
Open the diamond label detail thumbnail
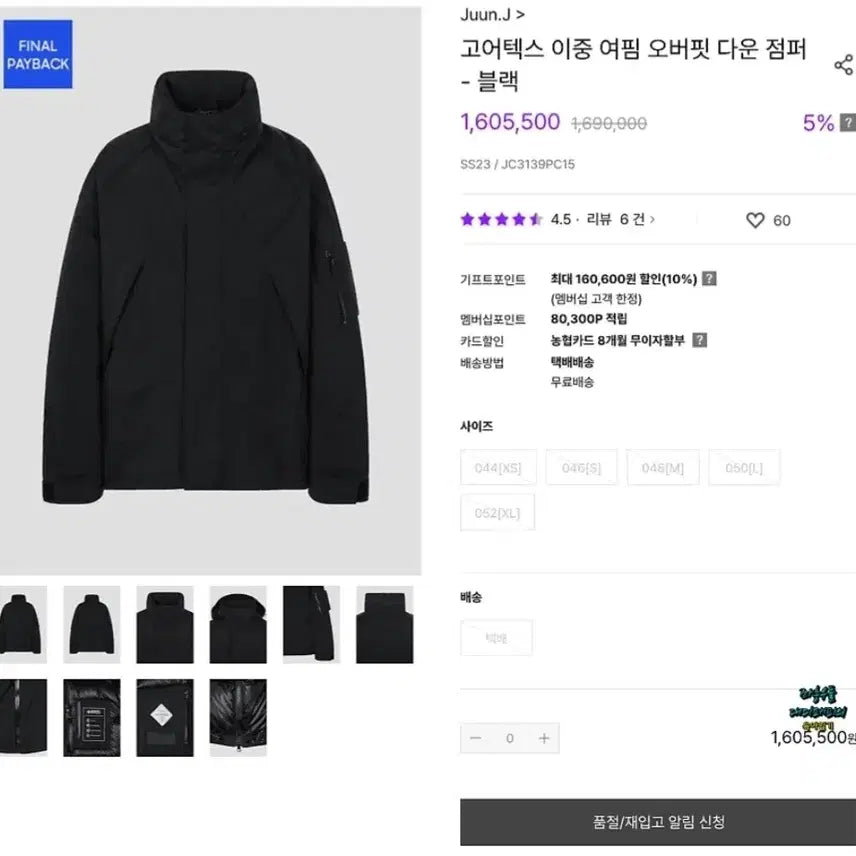point(165,717)
